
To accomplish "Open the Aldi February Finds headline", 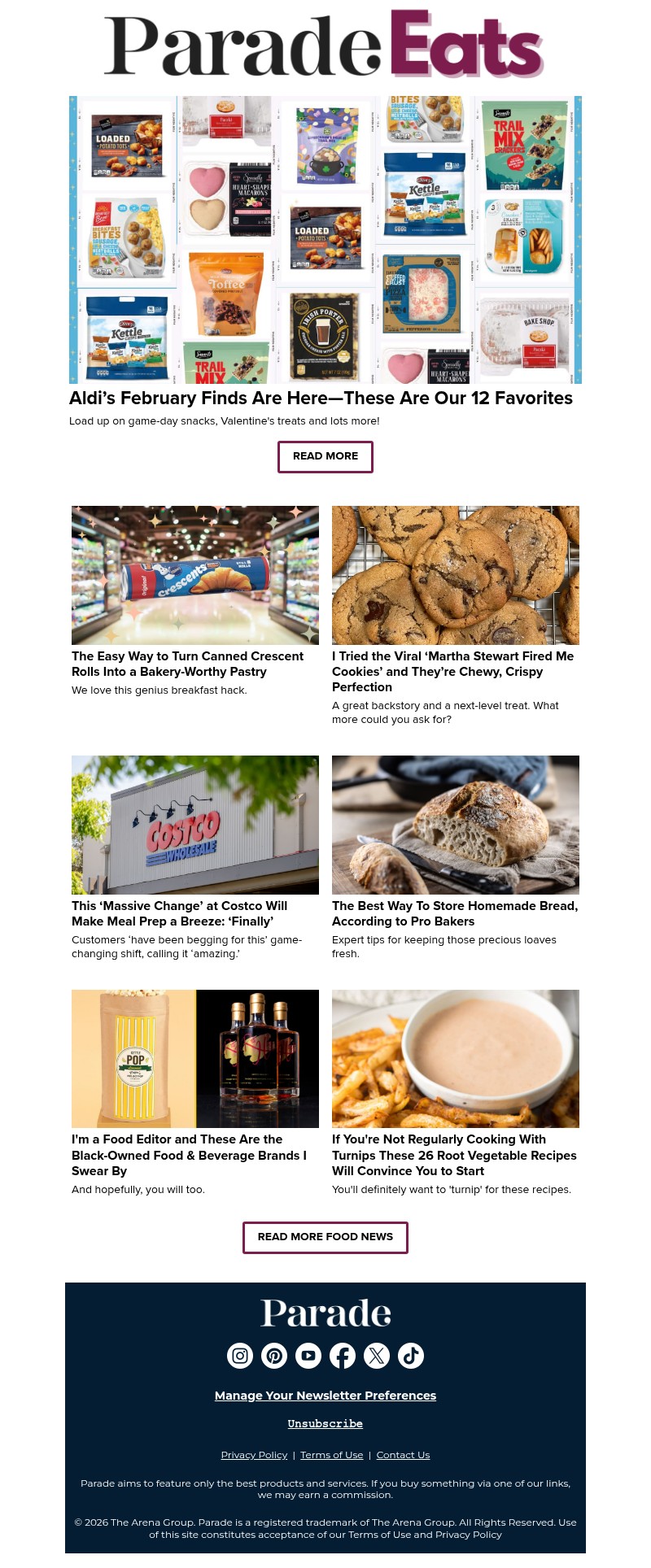I will 321,399.
